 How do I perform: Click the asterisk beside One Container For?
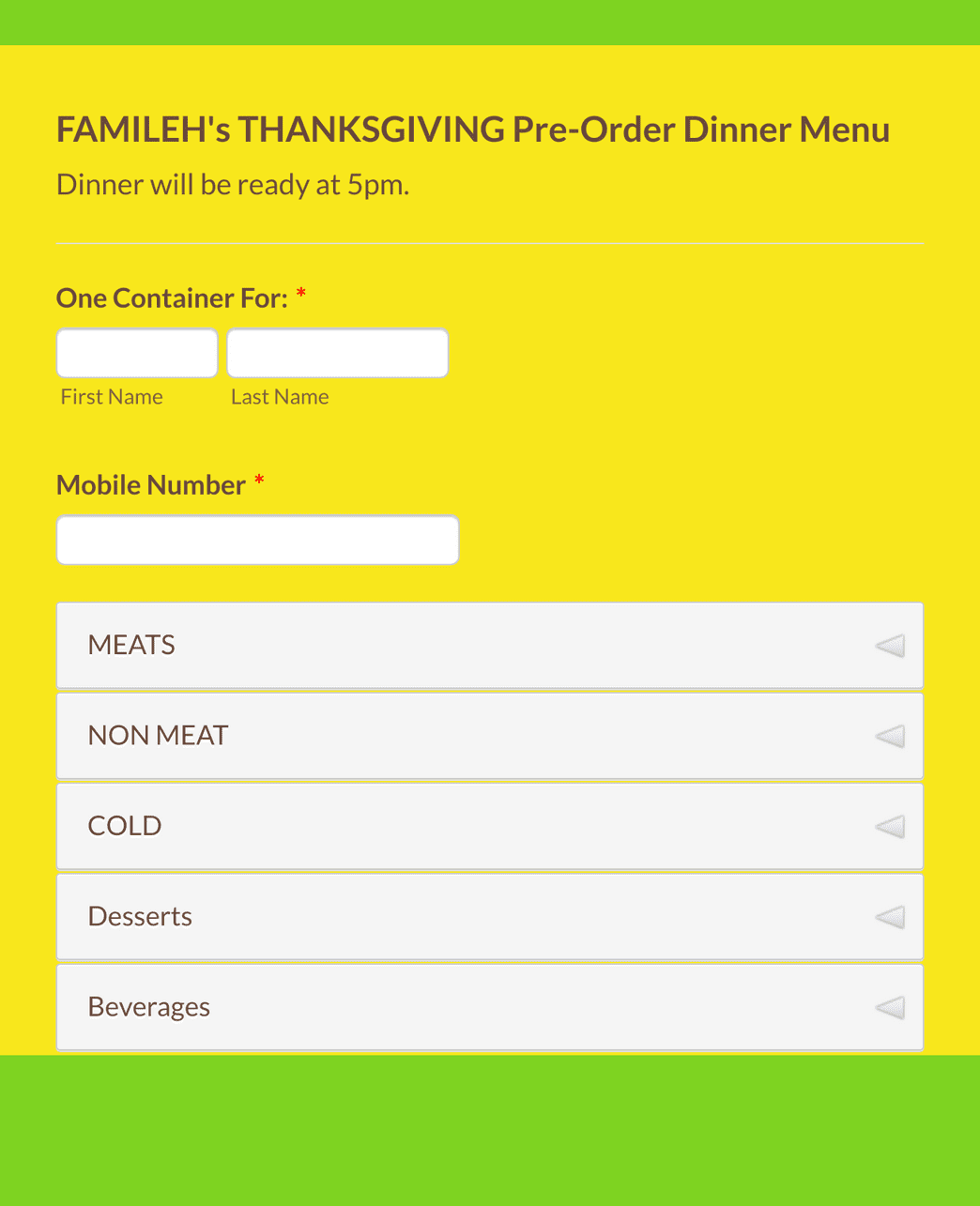(300, 295)
